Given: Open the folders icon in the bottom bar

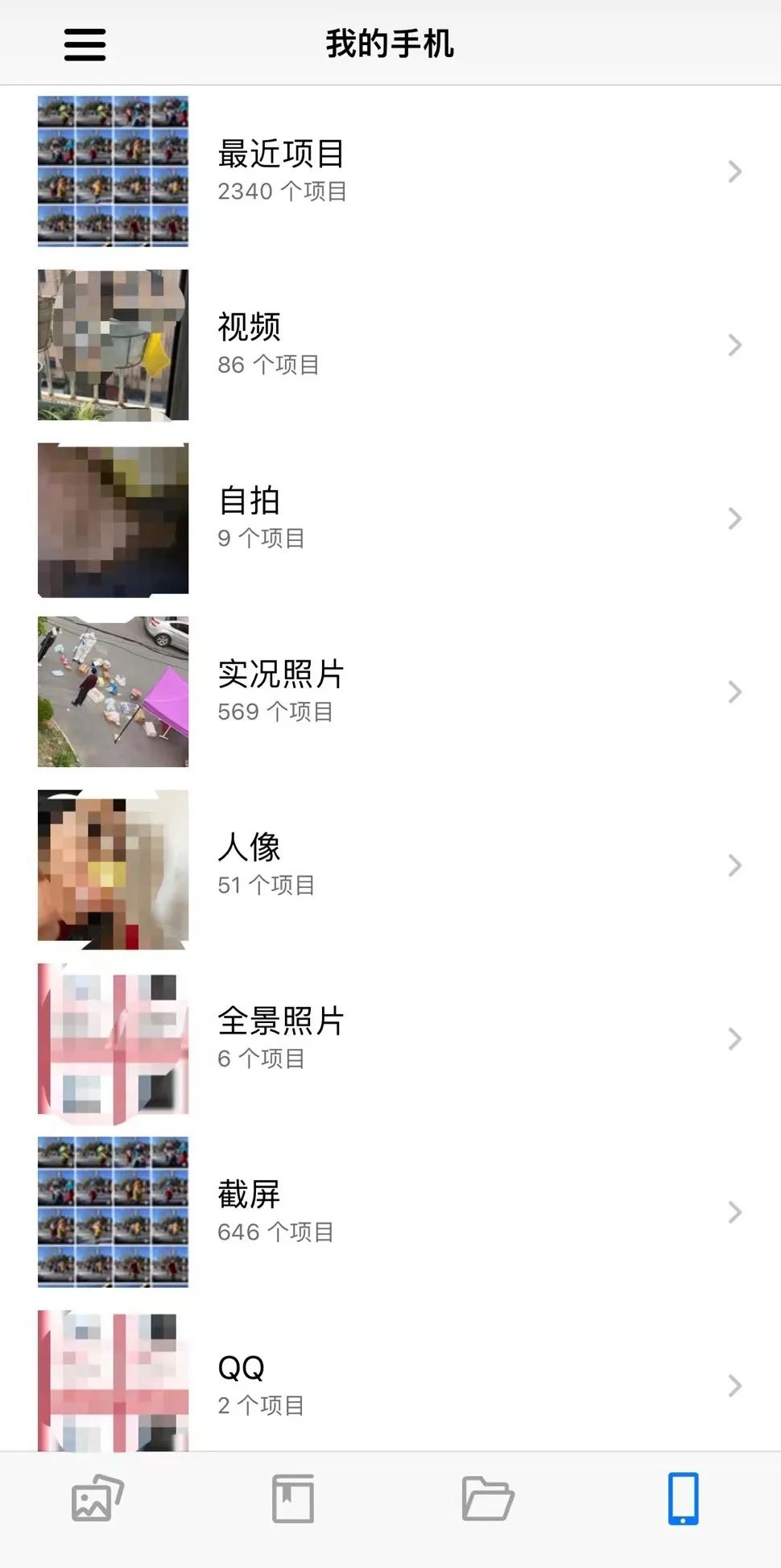Looking at the screenshot, I should [x=488, y=1499].
